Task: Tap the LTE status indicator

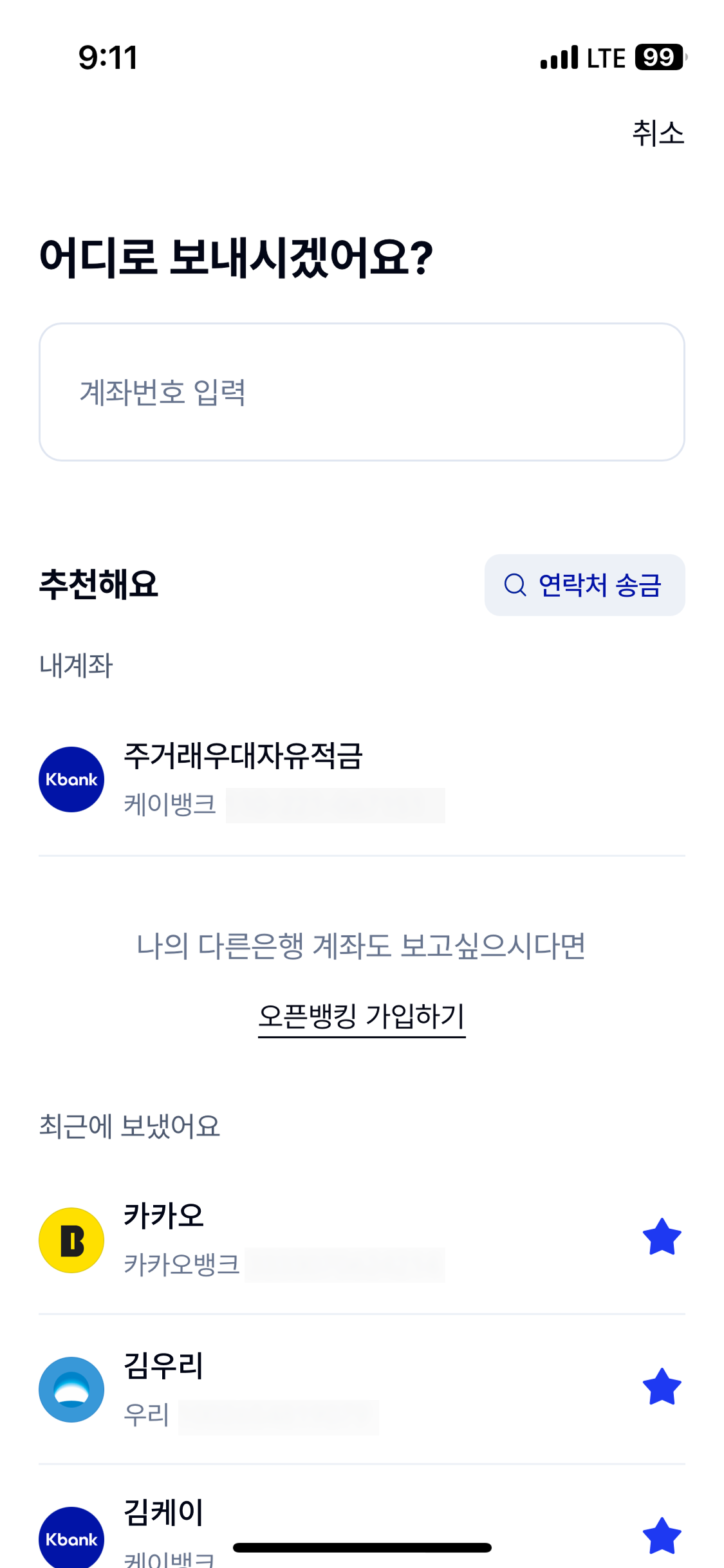Action: pos(604,57)
